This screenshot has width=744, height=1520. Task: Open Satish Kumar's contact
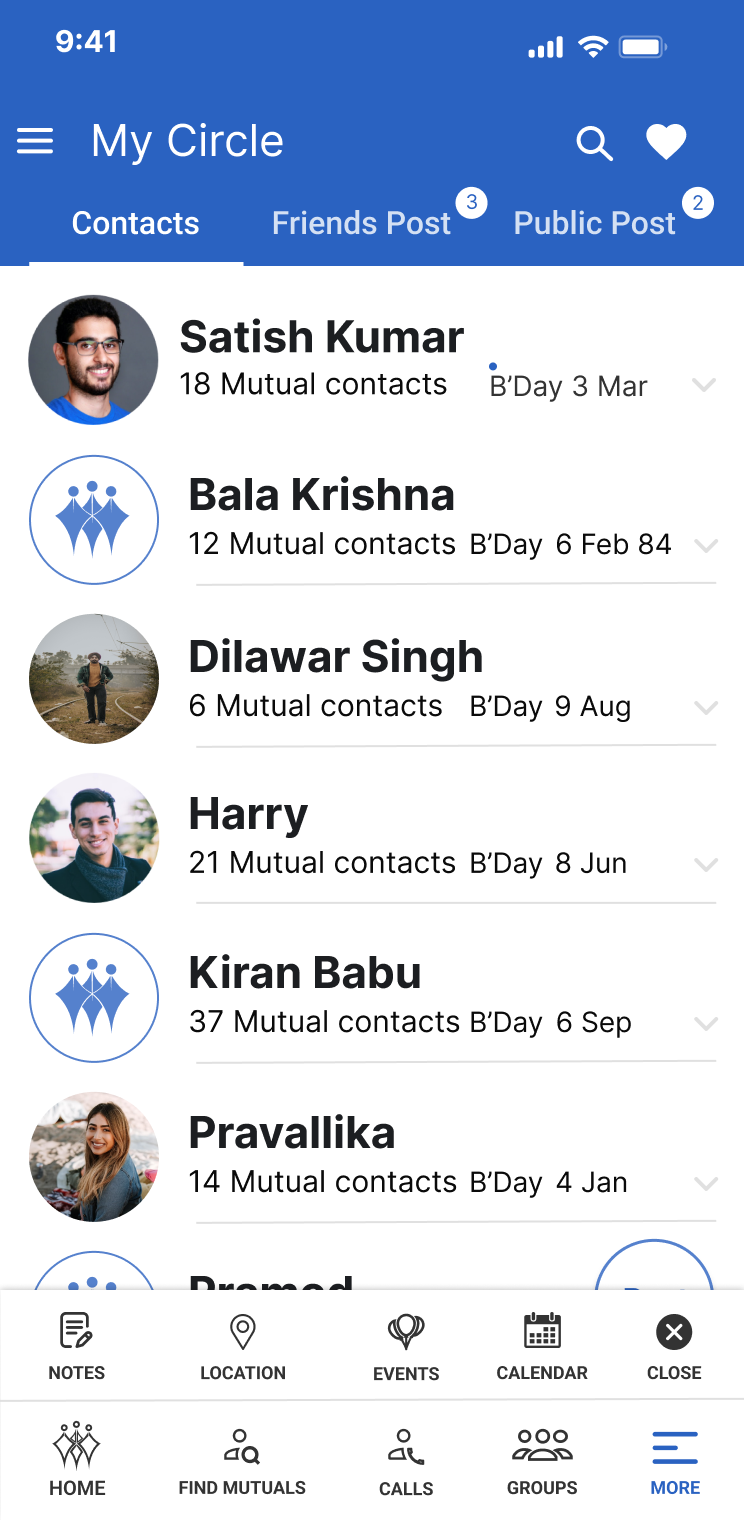321,338
